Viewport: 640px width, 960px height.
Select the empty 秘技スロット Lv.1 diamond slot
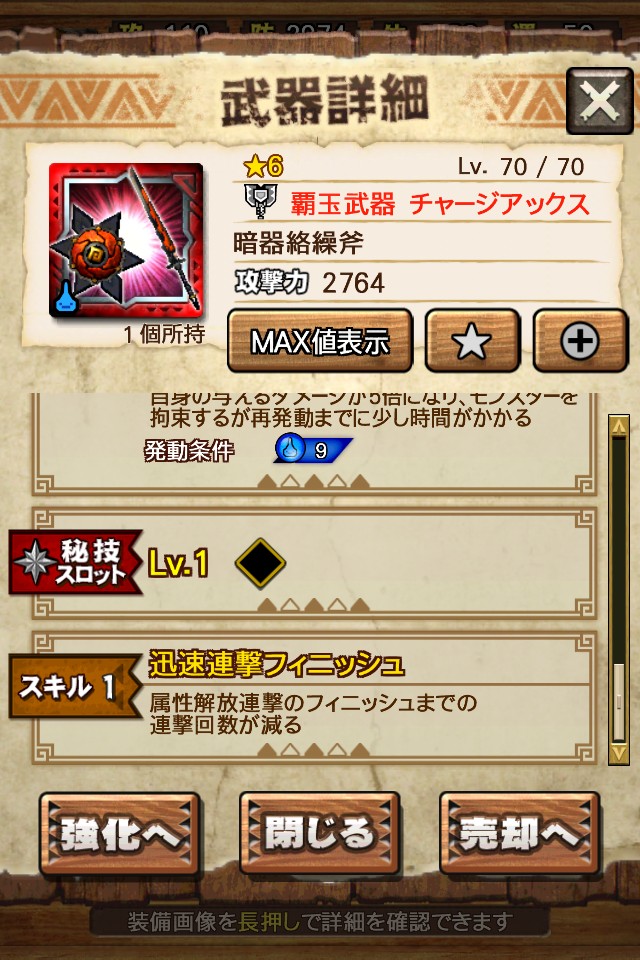(260, 564)
